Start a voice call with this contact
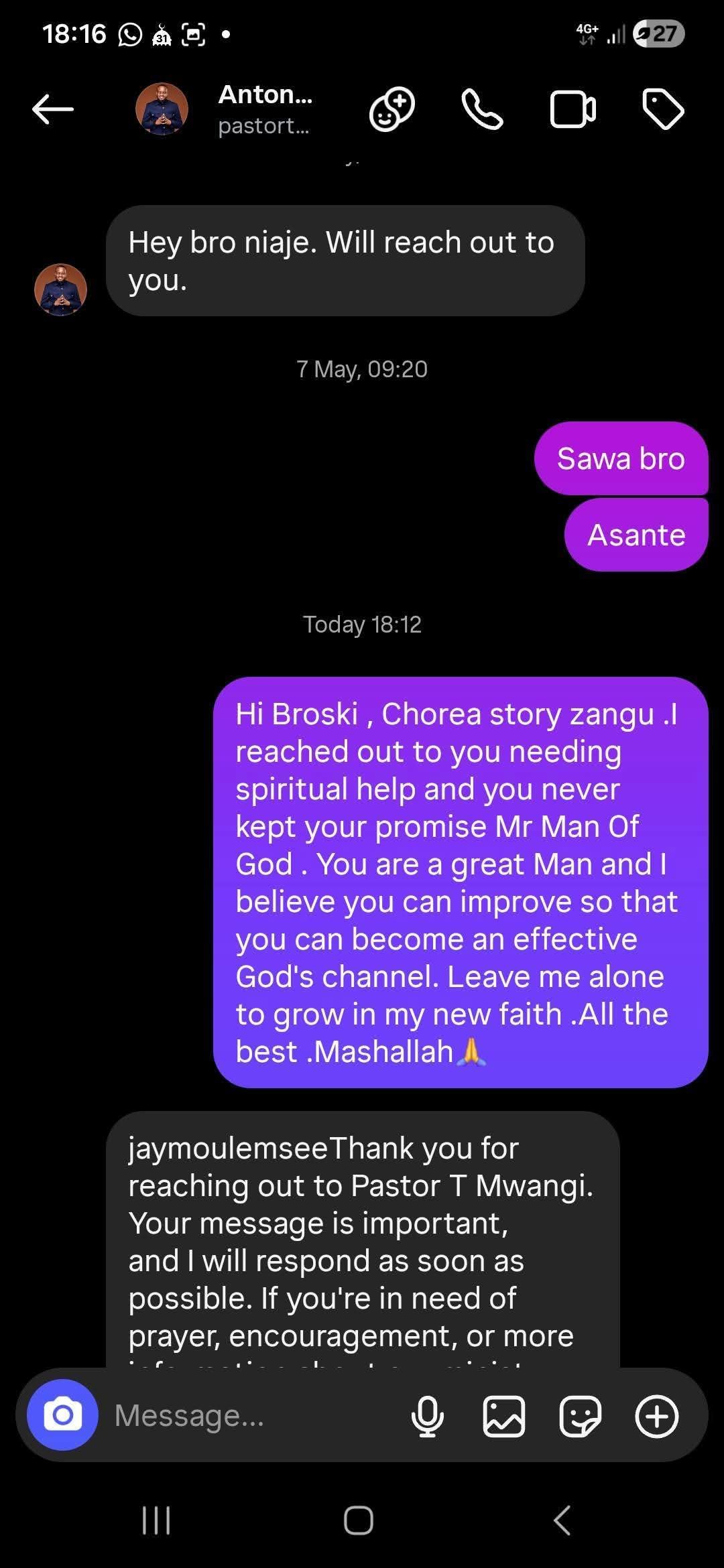The image size is (724, 1568). [x=482, y=109]
